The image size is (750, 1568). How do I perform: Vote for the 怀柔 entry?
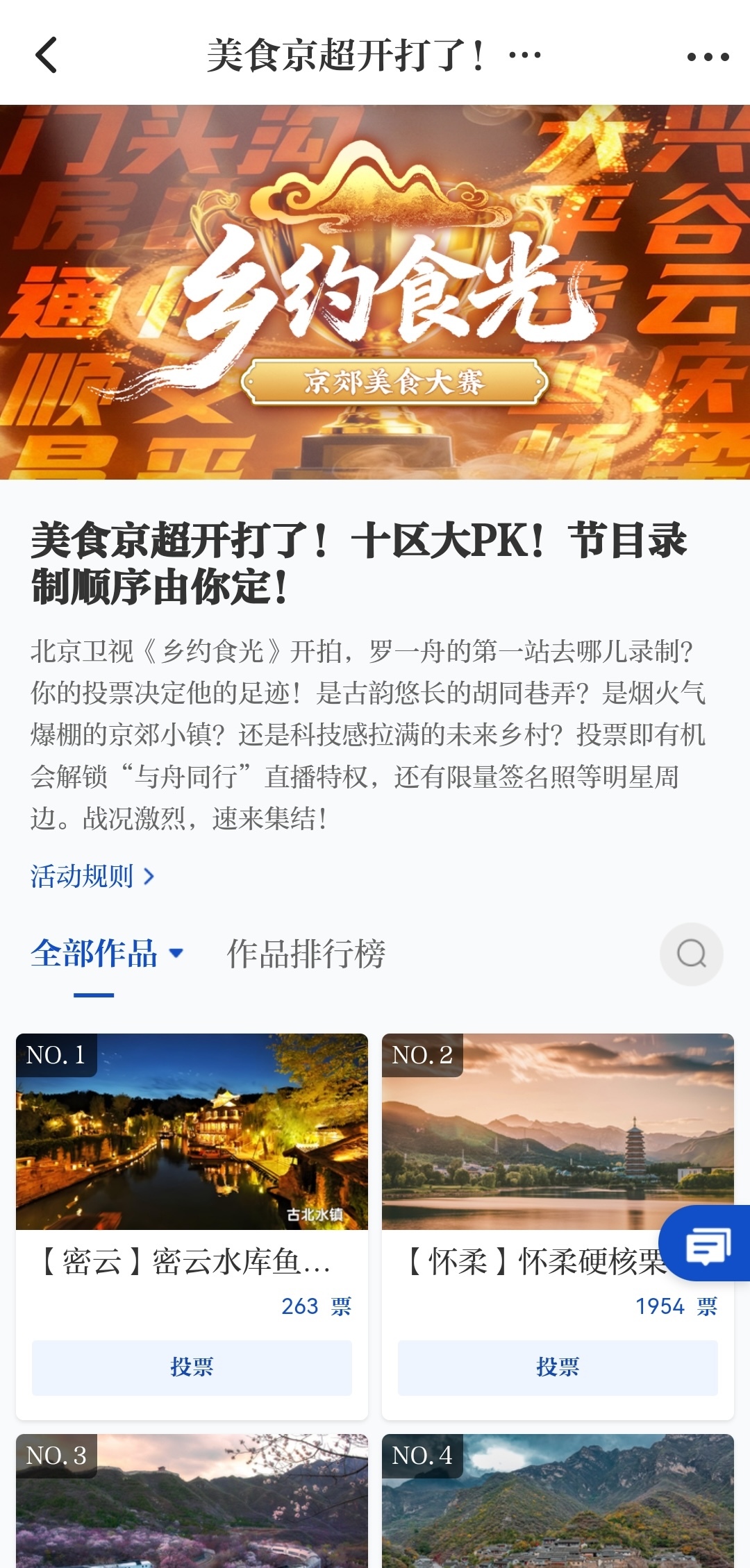(557, 1367)
